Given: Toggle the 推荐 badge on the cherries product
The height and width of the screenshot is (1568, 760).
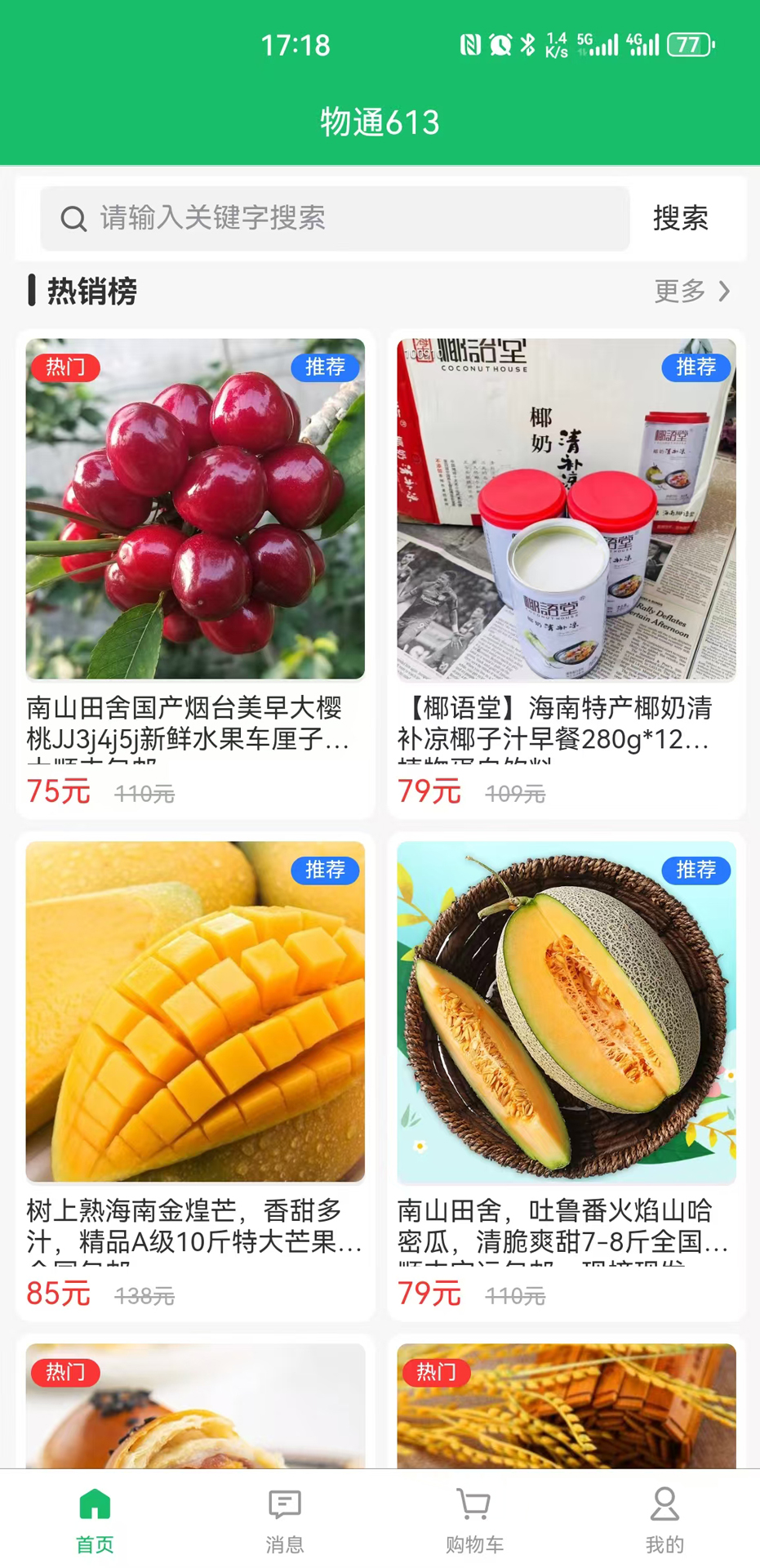Looking at the screenshot, I should pyautogui.click(x=324, y=367).
